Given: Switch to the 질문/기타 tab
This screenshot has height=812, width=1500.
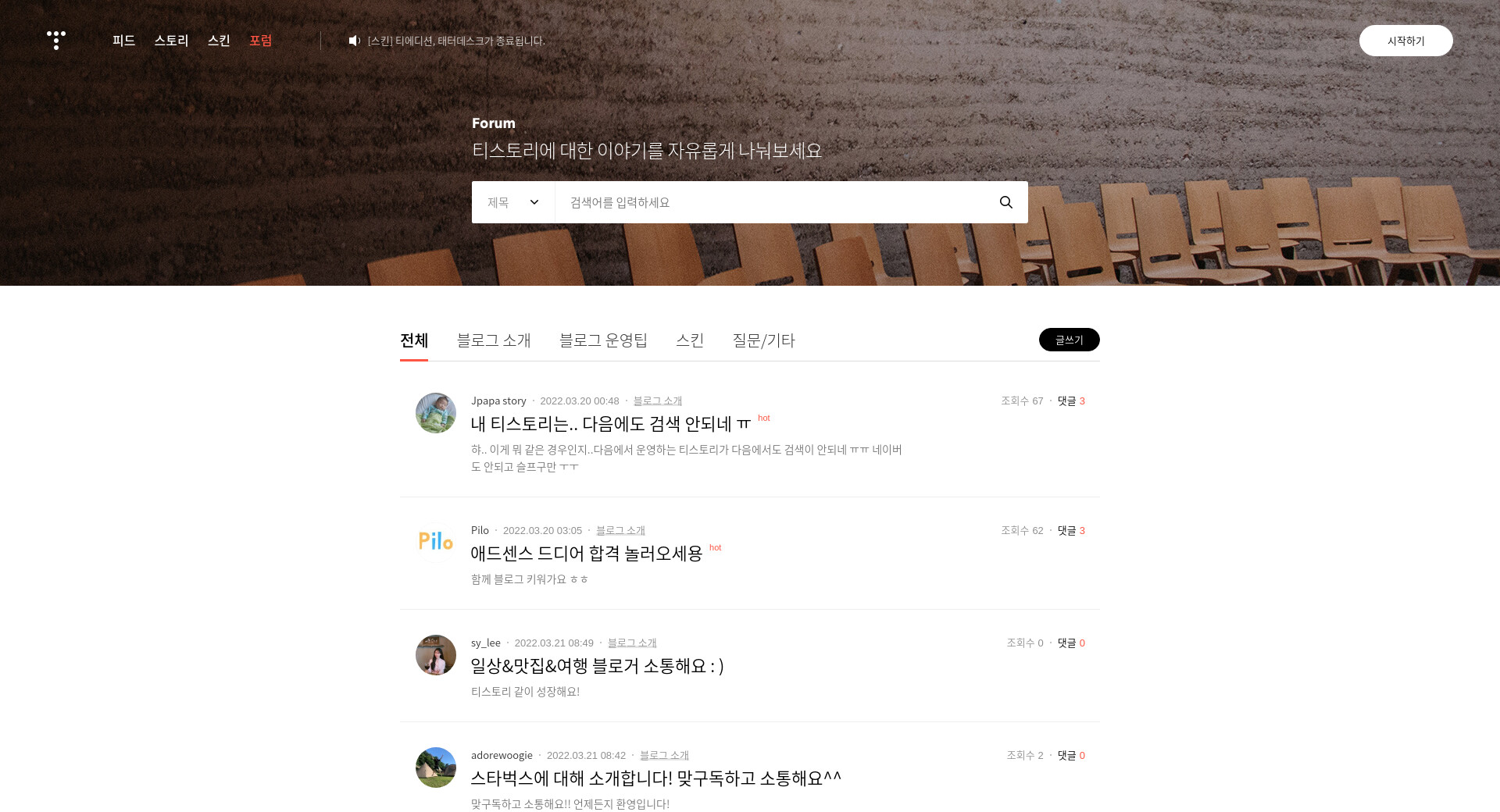Looking at the screenshot, I should click(763, 340).
